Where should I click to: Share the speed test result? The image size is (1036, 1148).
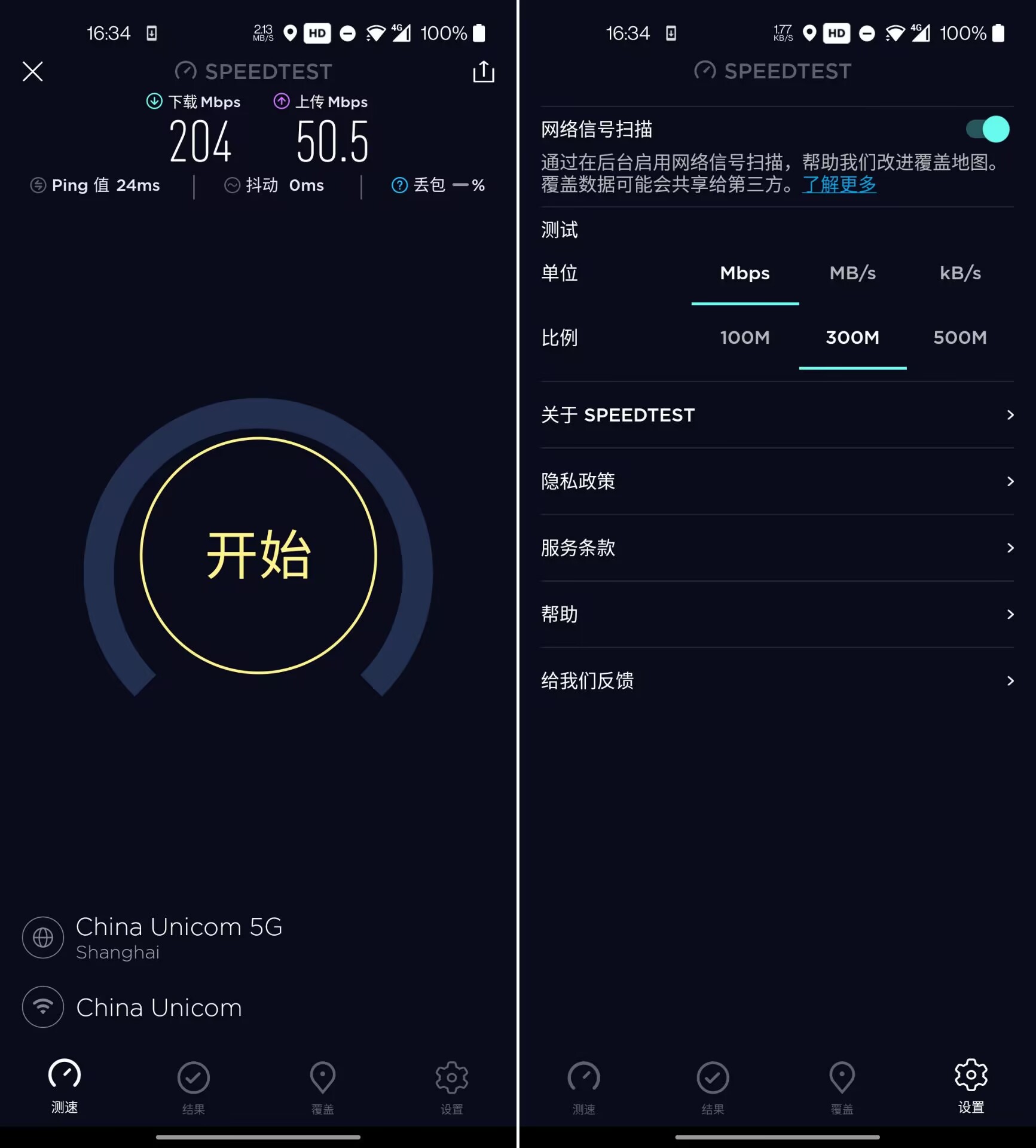pos(483,72)
